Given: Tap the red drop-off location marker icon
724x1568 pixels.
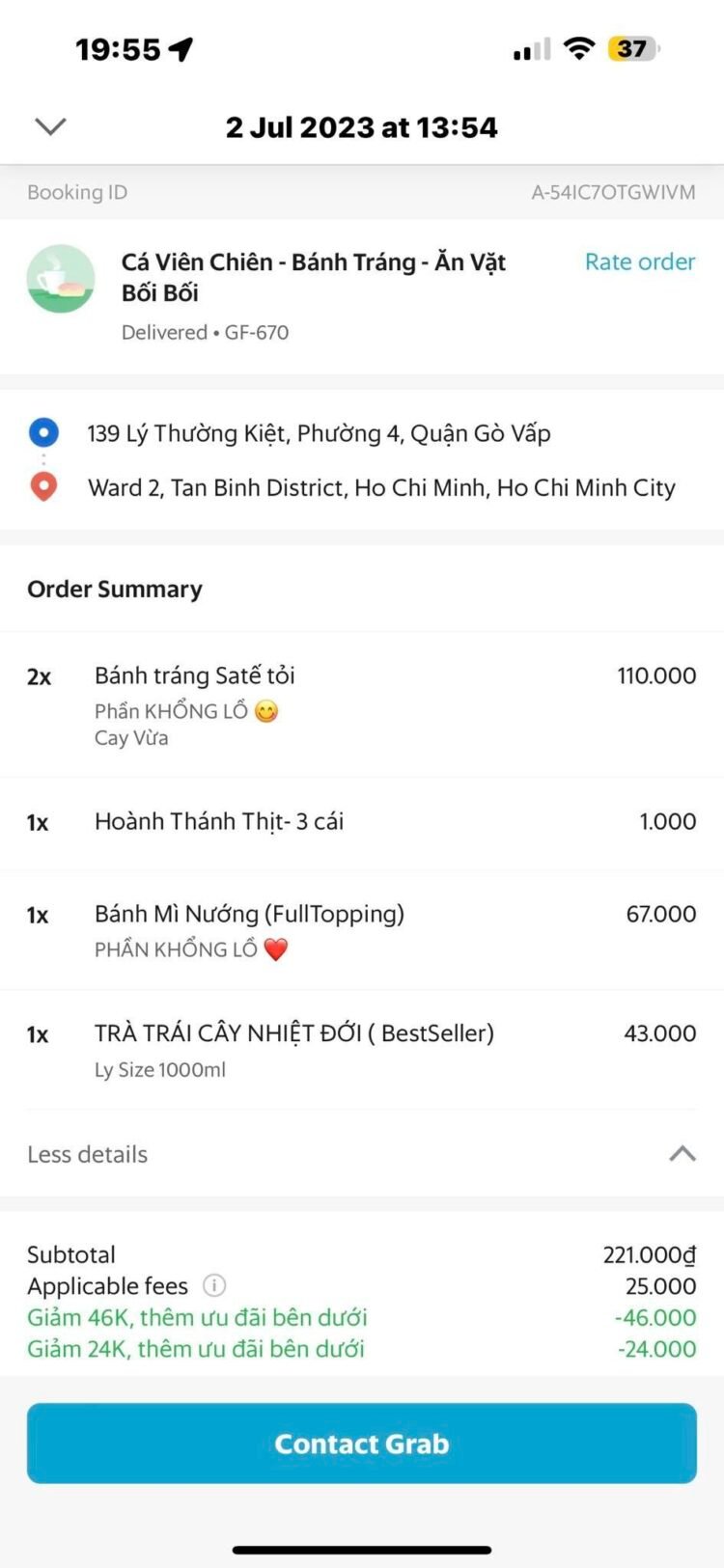Looking at the screenshot, I should pyautogui.click(x=43, y=487).
